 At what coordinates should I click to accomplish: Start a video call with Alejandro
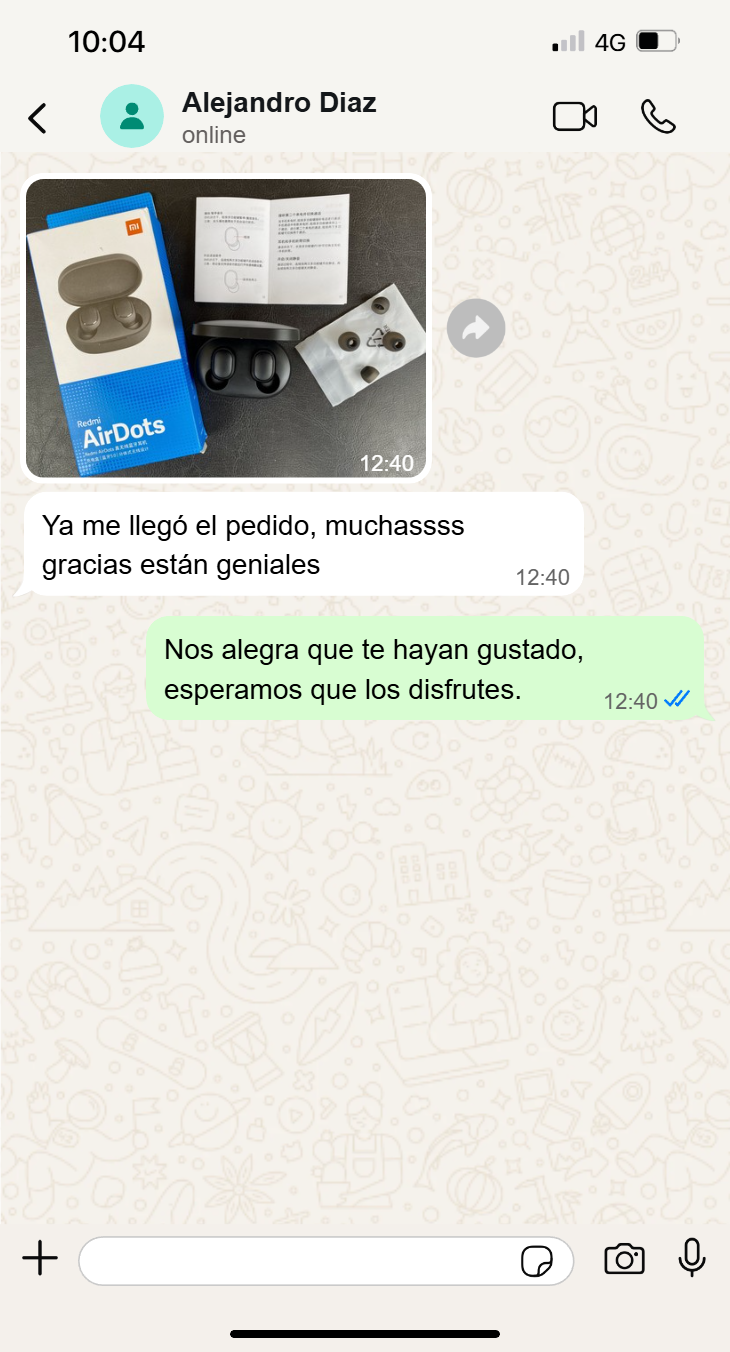coord(574,117)
